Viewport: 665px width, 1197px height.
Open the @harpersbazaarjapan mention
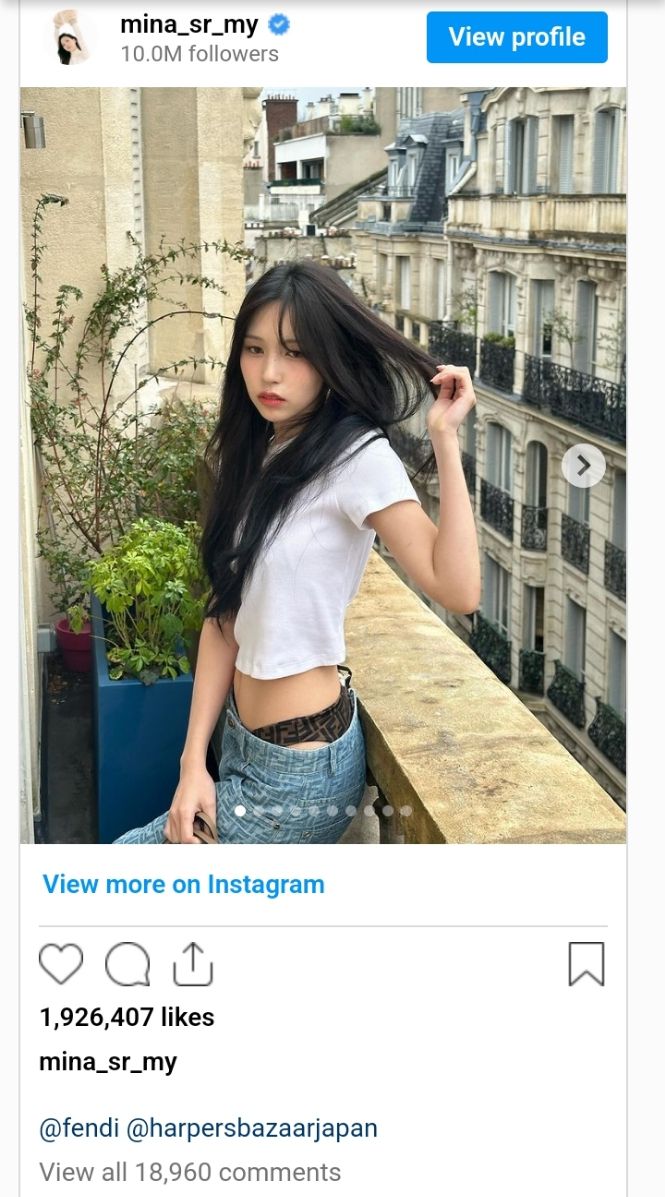[x=252, y=1128]
